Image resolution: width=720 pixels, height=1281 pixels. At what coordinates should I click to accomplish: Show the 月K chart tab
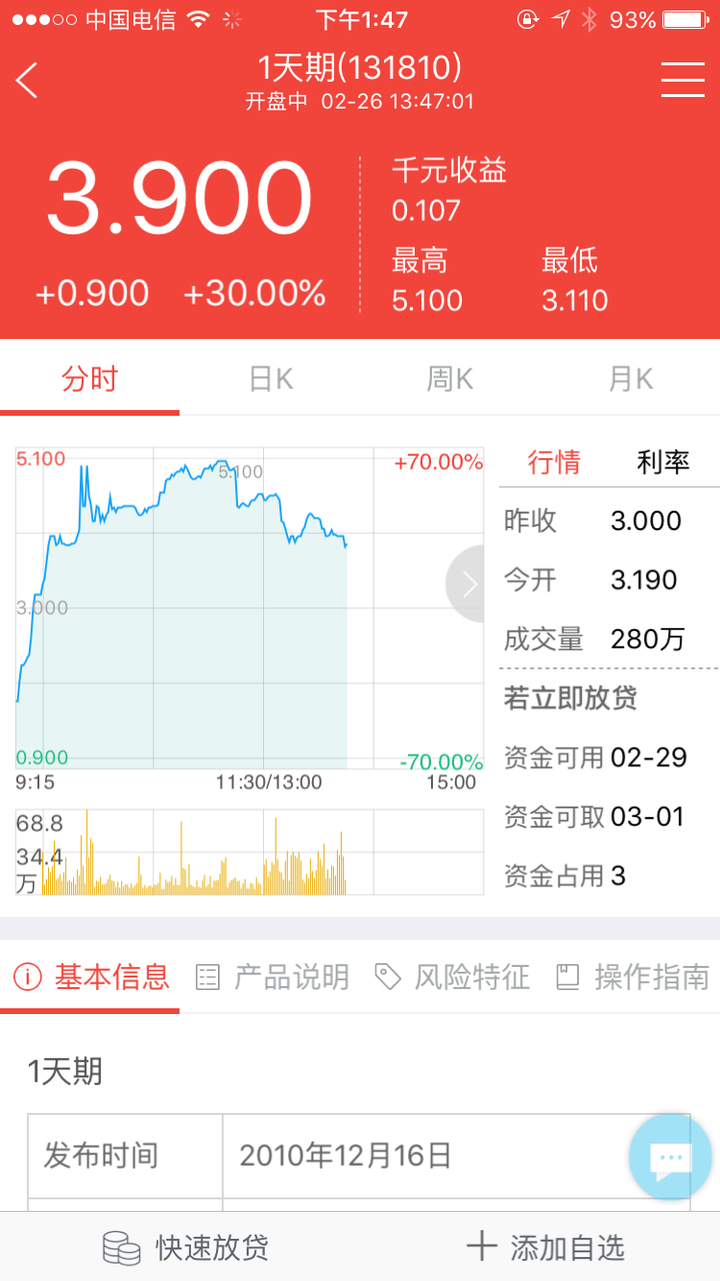pos(630,380)
